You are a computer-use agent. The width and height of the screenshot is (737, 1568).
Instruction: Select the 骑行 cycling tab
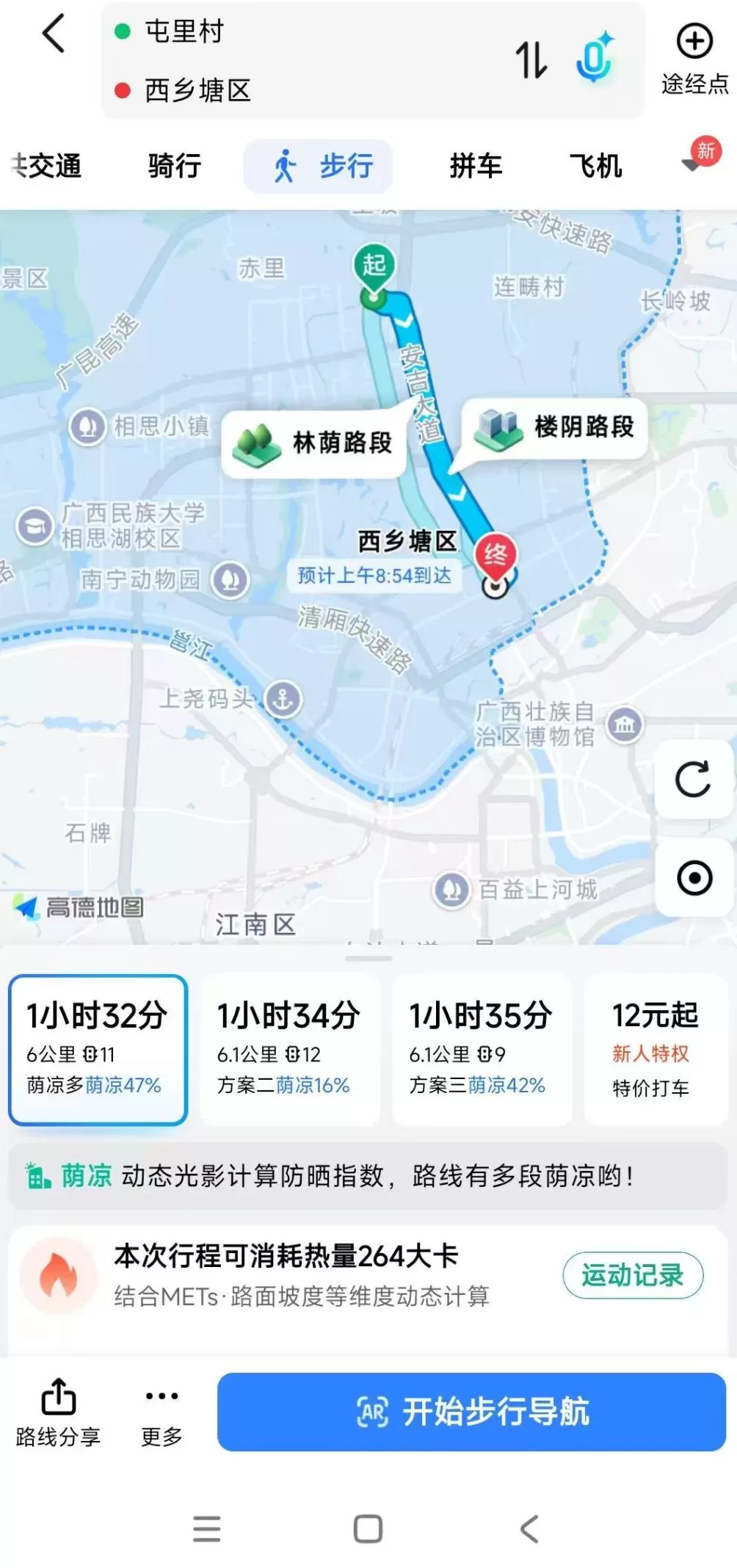pyautogui.click(x=173, y=166)
